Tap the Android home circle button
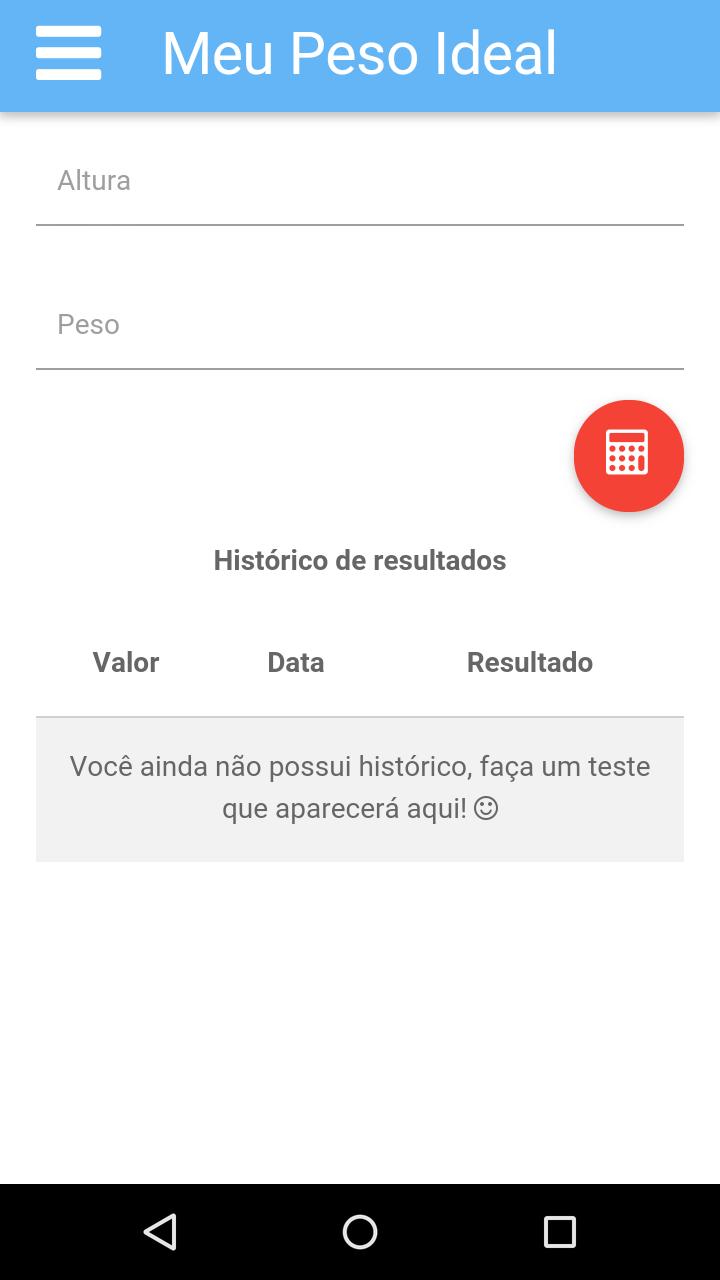Viewport: 720px width, 1280px height. pos(360,1232)
